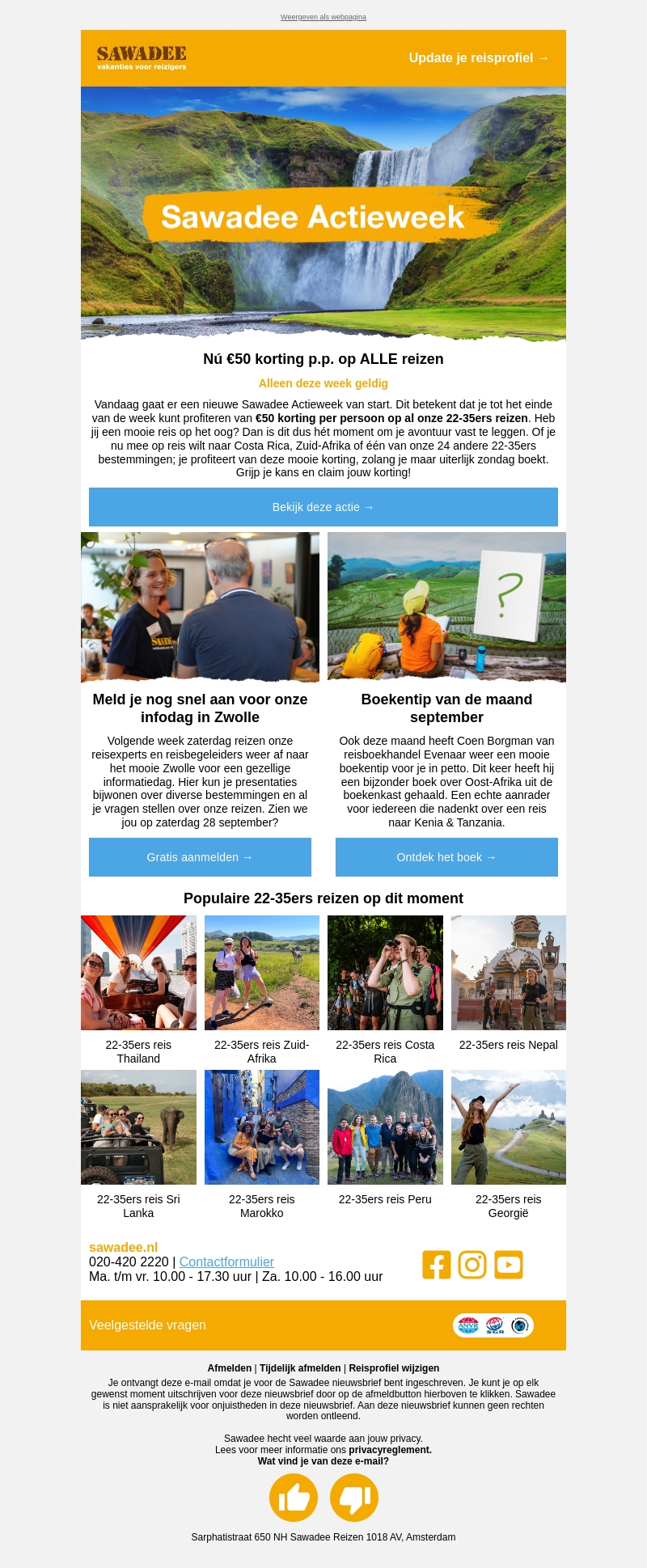
Task: Open the 22-35ers reis Thailand photo
Action: coord(138,974)
